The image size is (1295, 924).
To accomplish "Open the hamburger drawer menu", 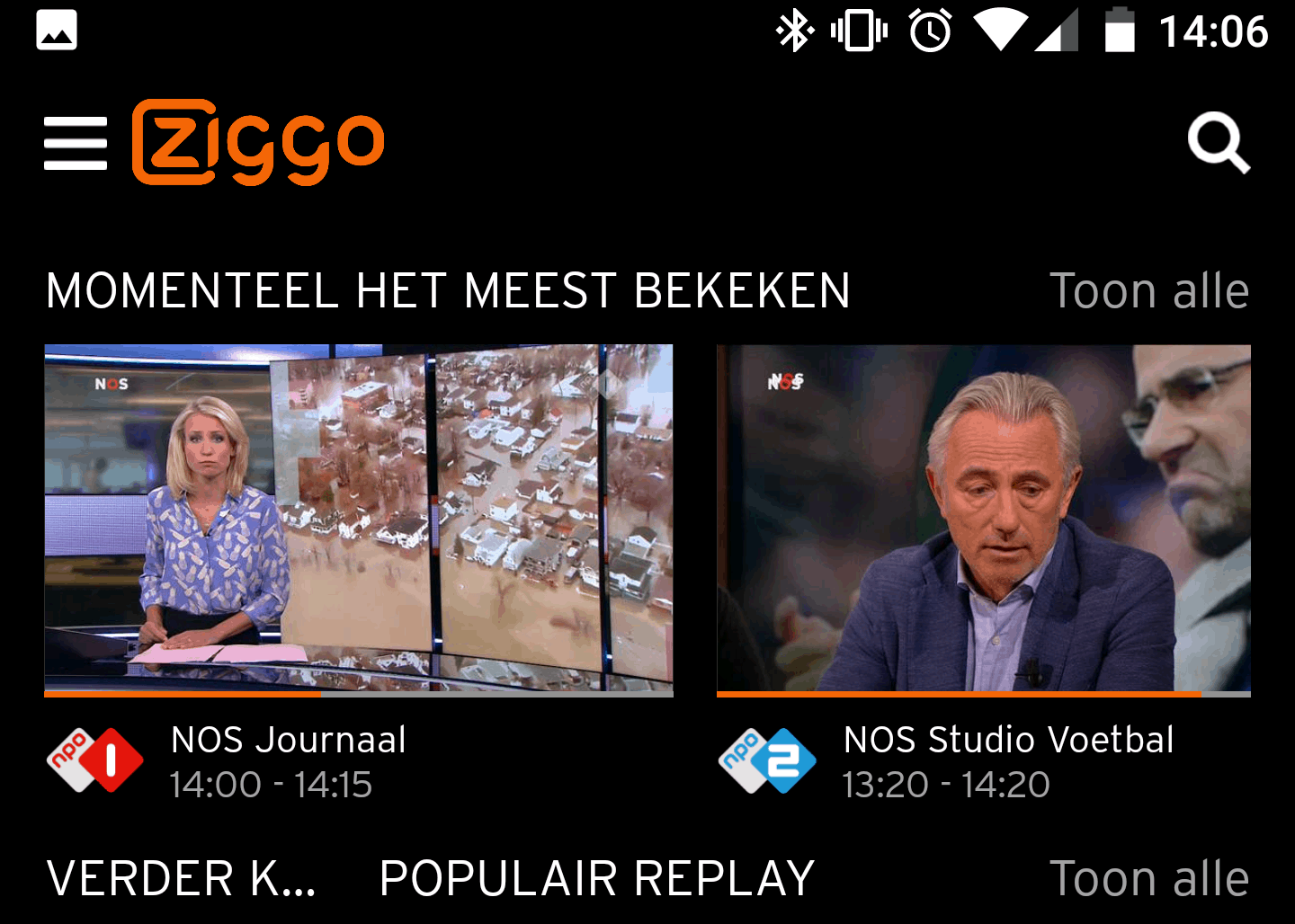I will [76, 143].
